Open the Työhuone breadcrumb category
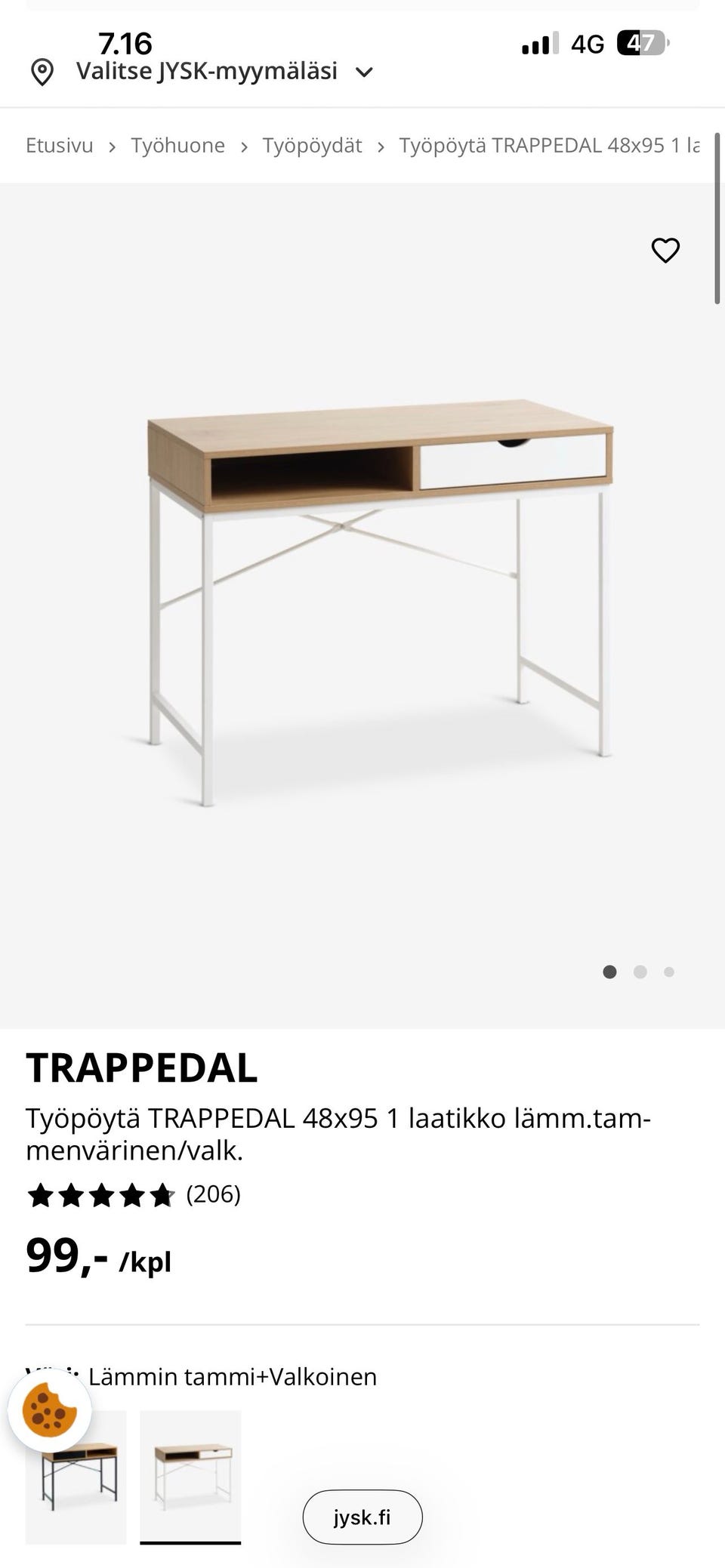This screenshot has width=725, height=1568. pyautogui.click(x=177, y=146)
